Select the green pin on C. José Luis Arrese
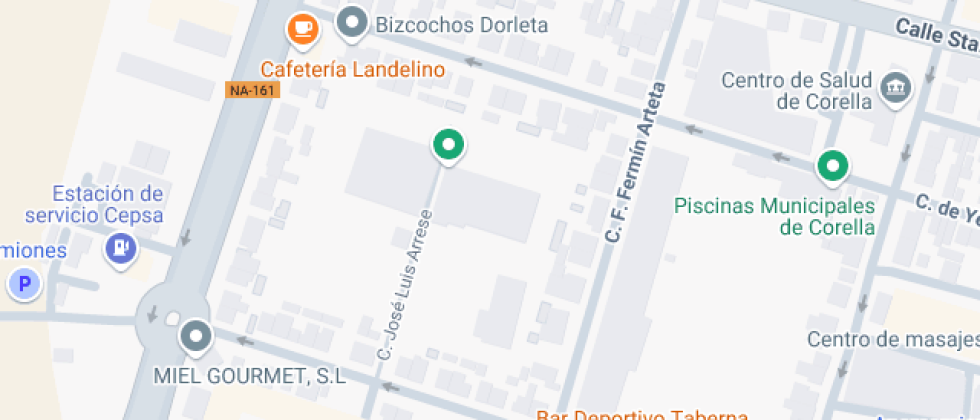980x420 pixels. click(449, 146)
